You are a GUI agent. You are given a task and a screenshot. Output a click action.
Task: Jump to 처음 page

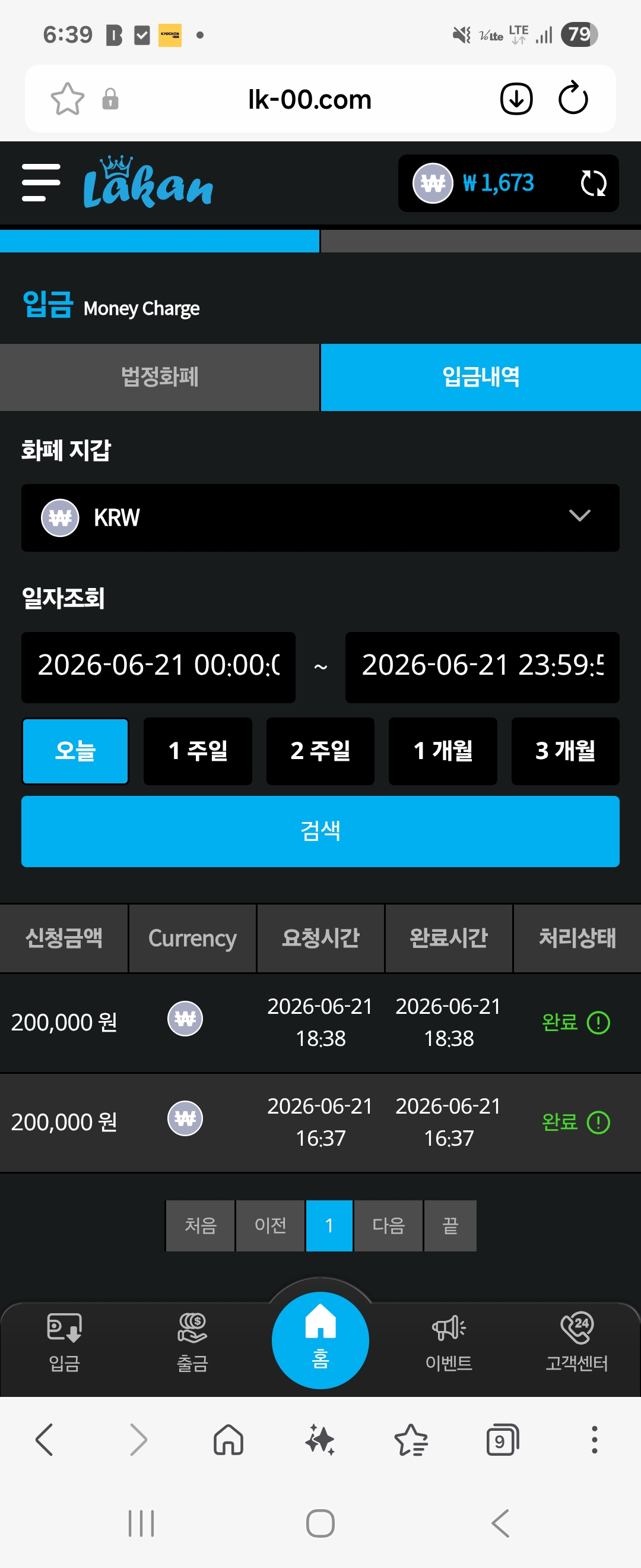click(200, 1225)
